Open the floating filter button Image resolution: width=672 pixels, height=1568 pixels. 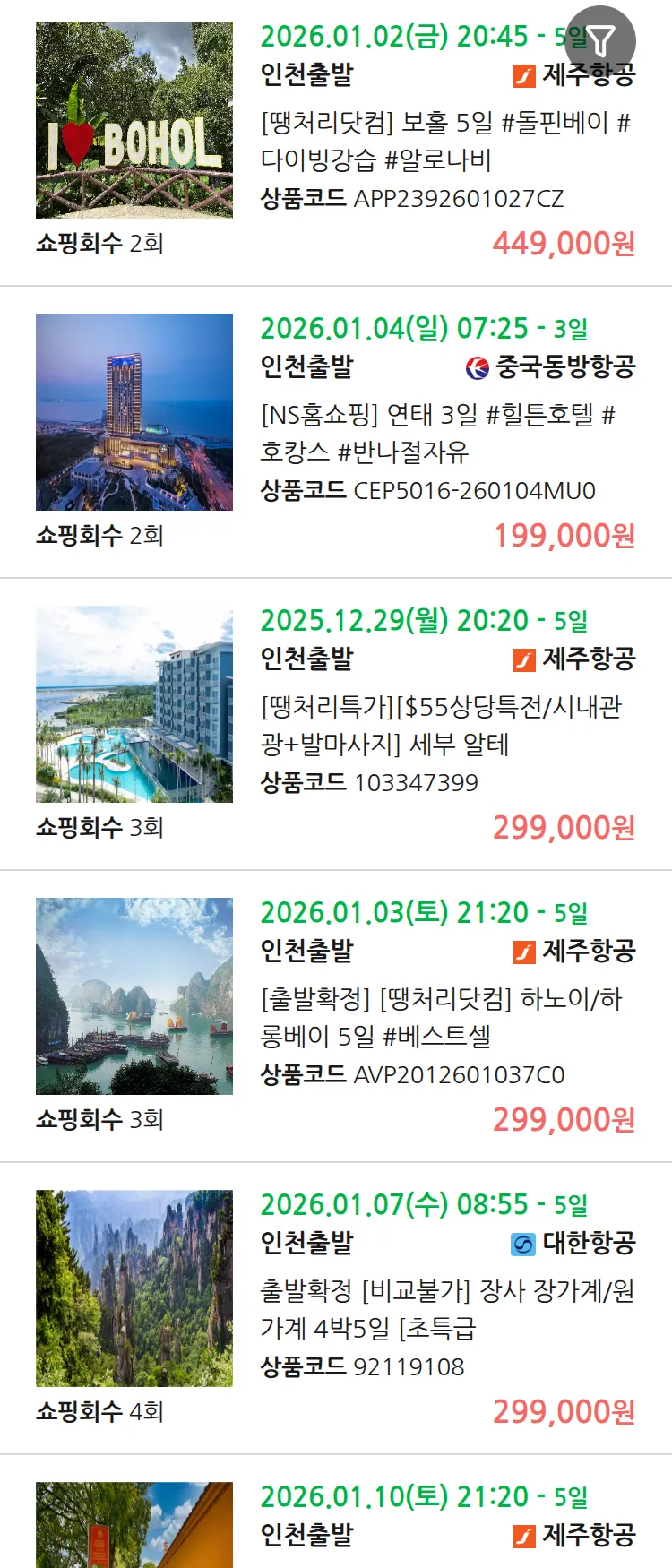601,40
